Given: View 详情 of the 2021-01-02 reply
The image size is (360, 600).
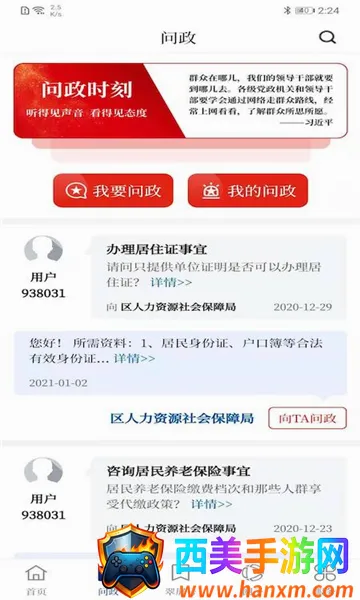Looking at the screenshot, I should [134, 359].
